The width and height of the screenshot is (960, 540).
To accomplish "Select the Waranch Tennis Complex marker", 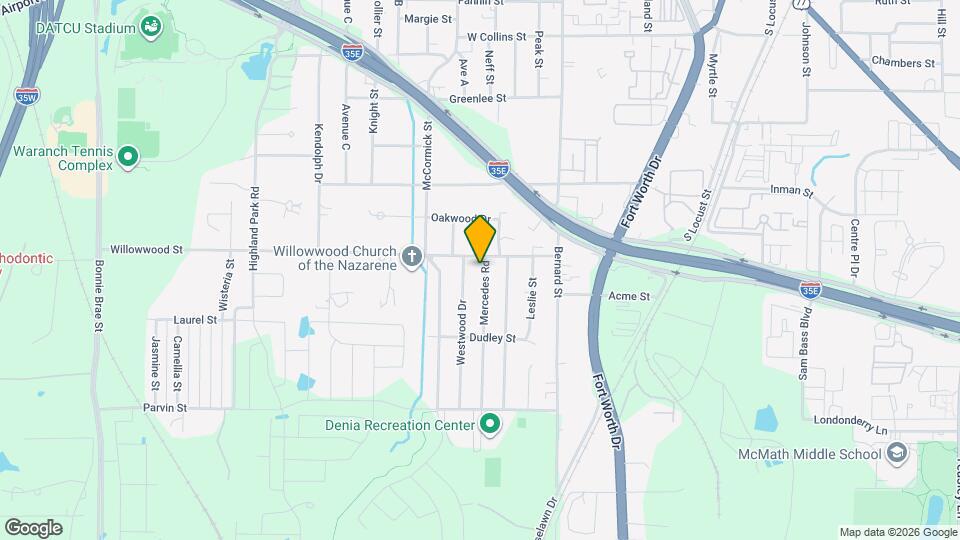I will pyautogui.click(x=128, y=157).
